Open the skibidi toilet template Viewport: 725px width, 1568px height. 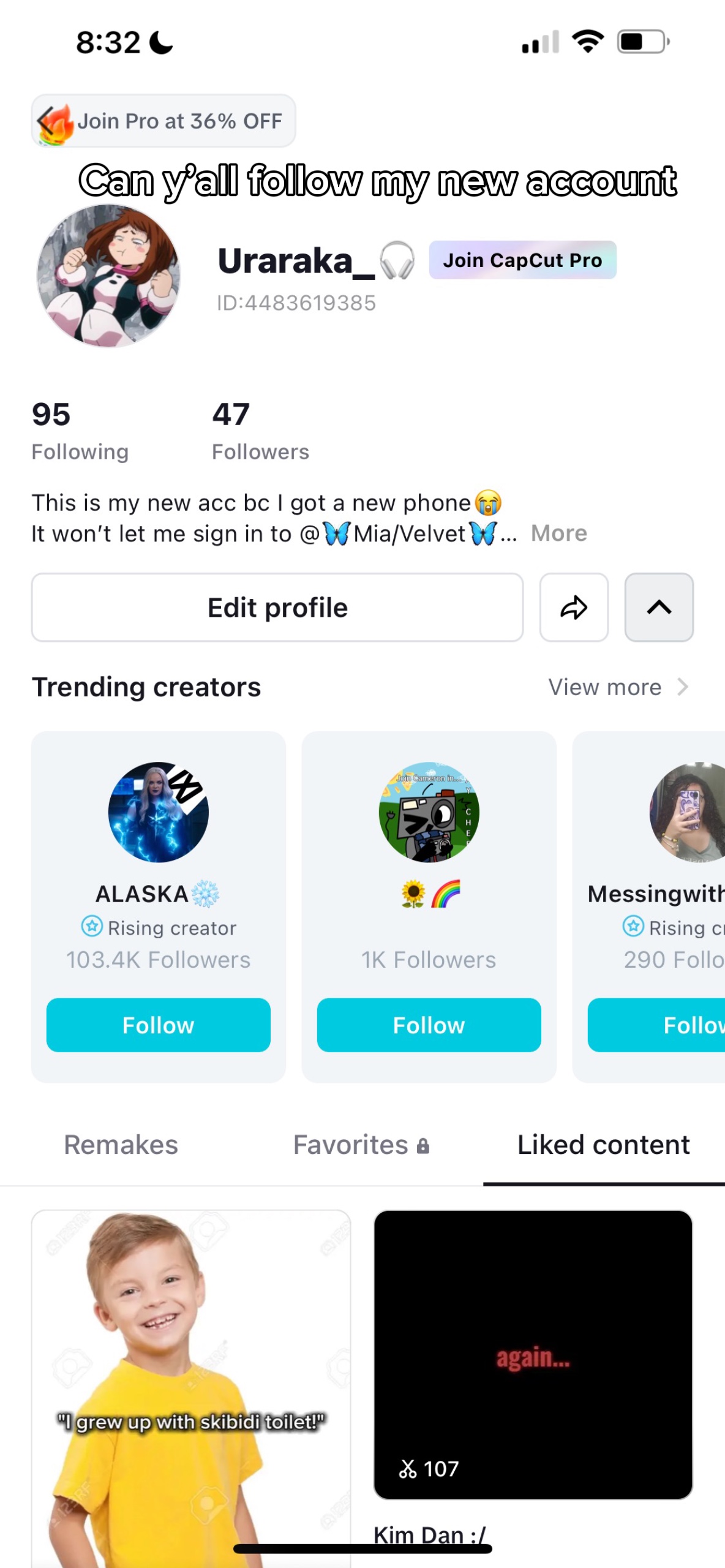click(x=191, y=1389)
